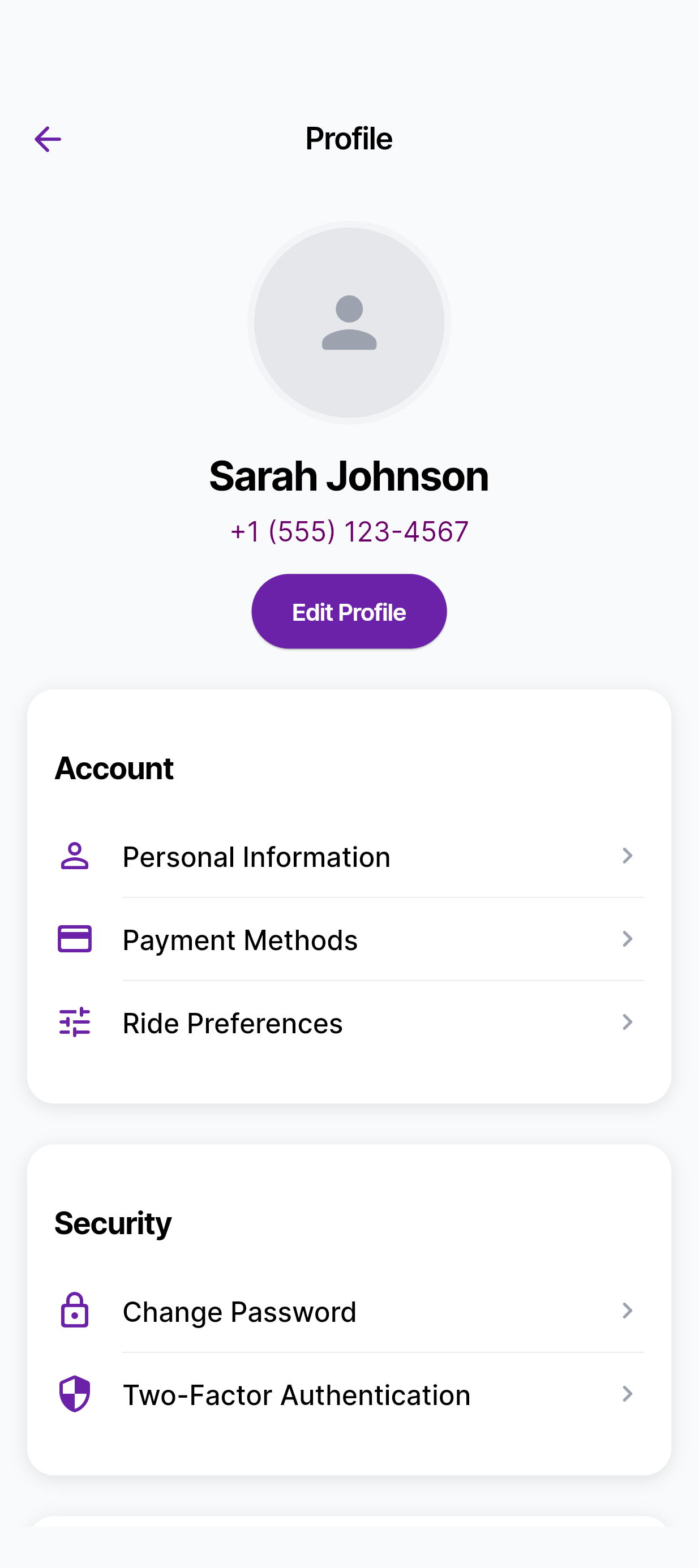The height and width of the screenshot is (1568, 699).
Task: Click the Personal Information person icon
Action: point(74,856)
